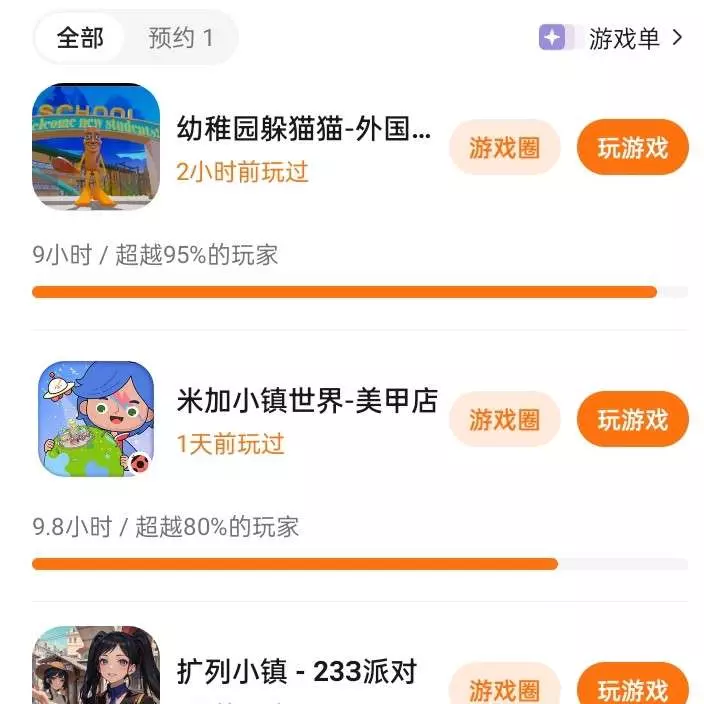
Task: Open 游戏圈 for 幼稚园躲猫猫
Action: tap(504, 148)
